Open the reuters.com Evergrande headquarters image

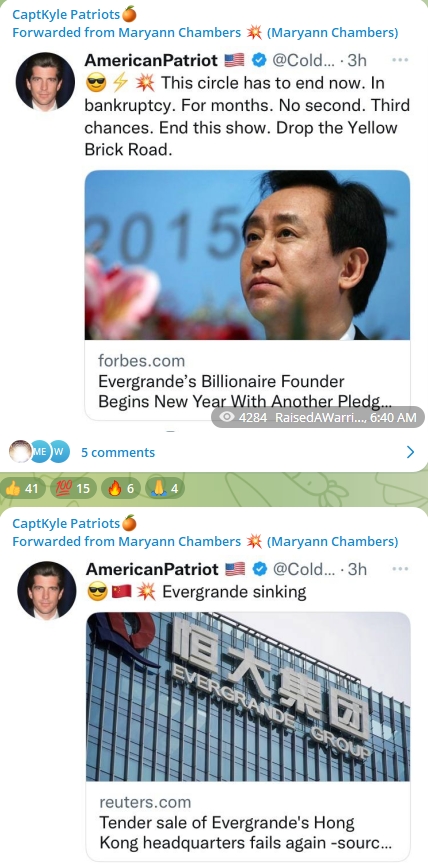pos(248,697)
